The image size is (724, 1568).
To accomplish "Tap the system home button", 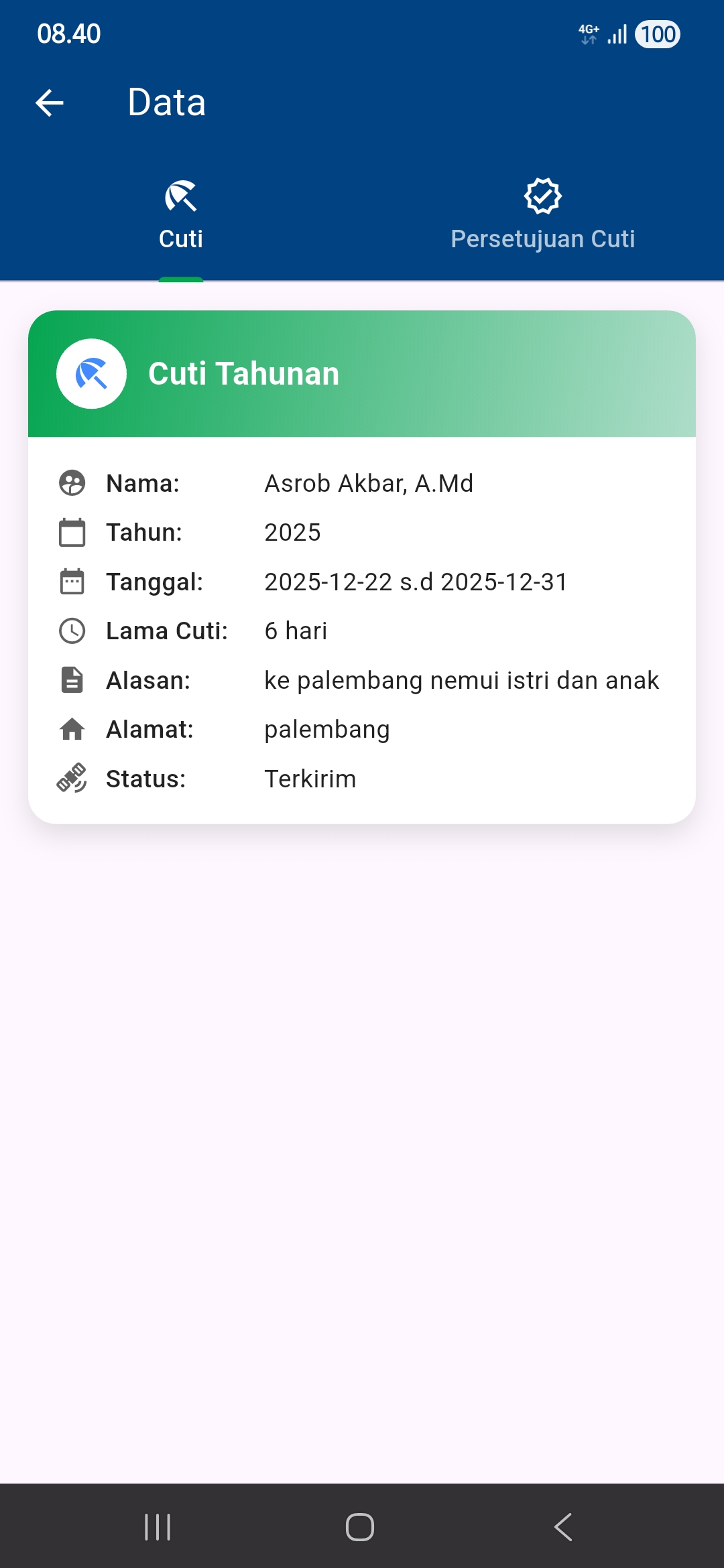I will click(x=360, y=1527).
